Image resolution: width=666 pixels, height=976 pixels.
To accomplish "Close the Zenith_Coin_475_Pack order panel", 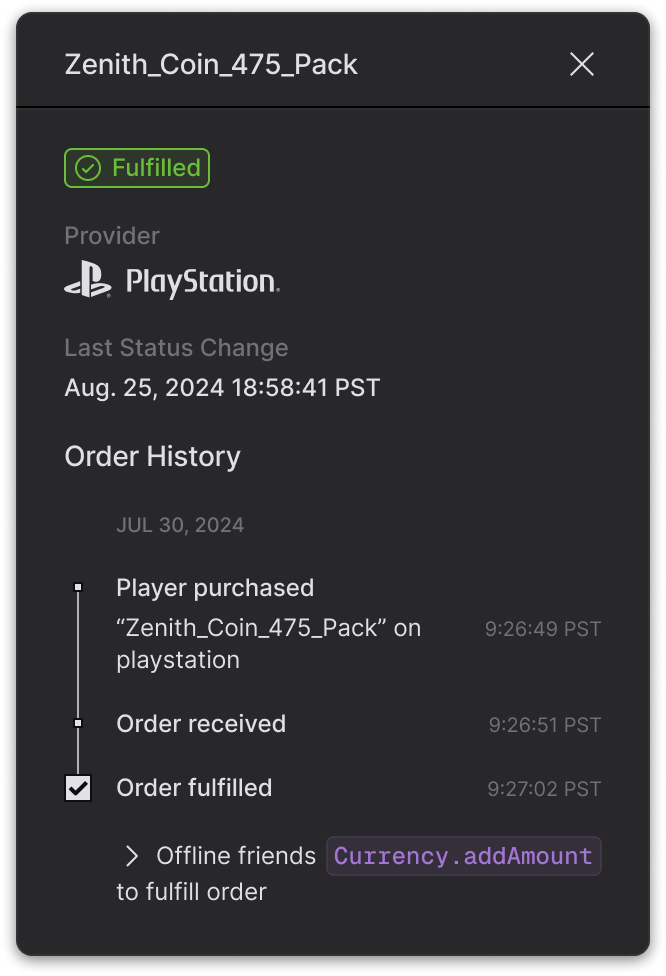I will point(581,65).
